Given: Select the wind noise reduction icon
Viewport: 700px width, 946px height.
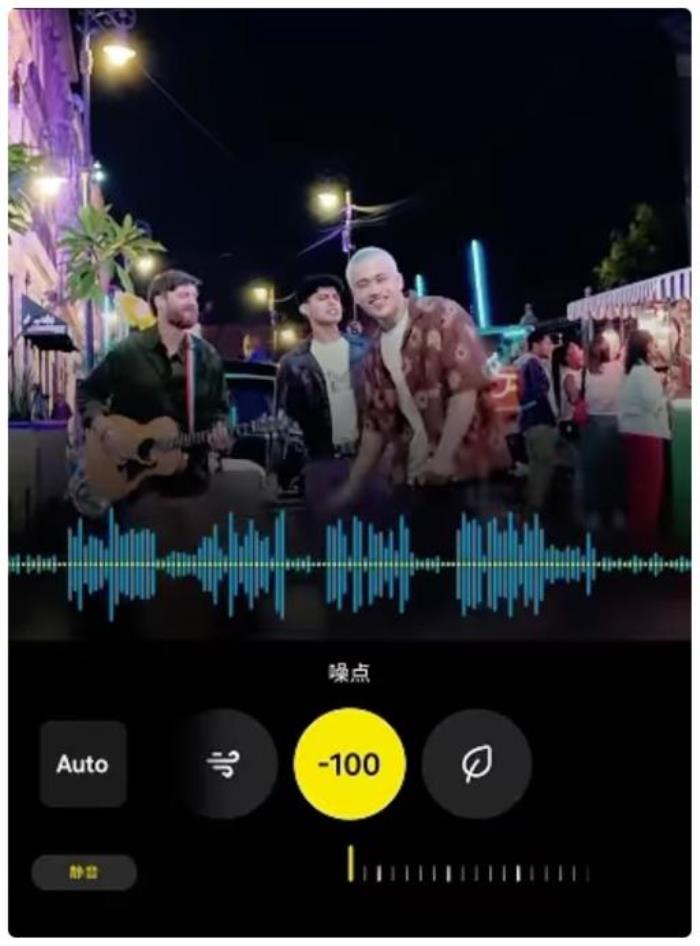Looking at the screenshot, I should (224, 764).
